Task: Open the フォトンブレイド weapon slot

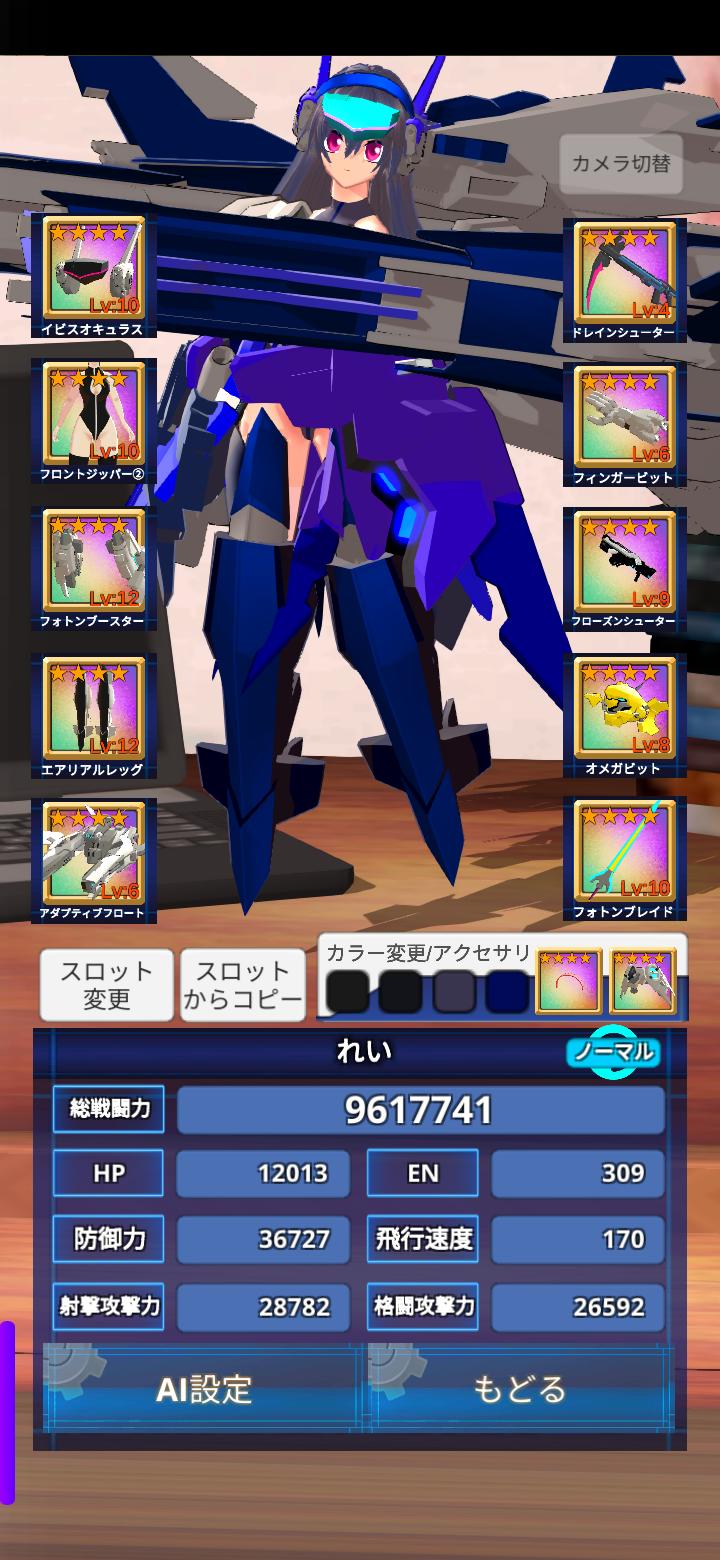Action: click(x=625, y=858)
